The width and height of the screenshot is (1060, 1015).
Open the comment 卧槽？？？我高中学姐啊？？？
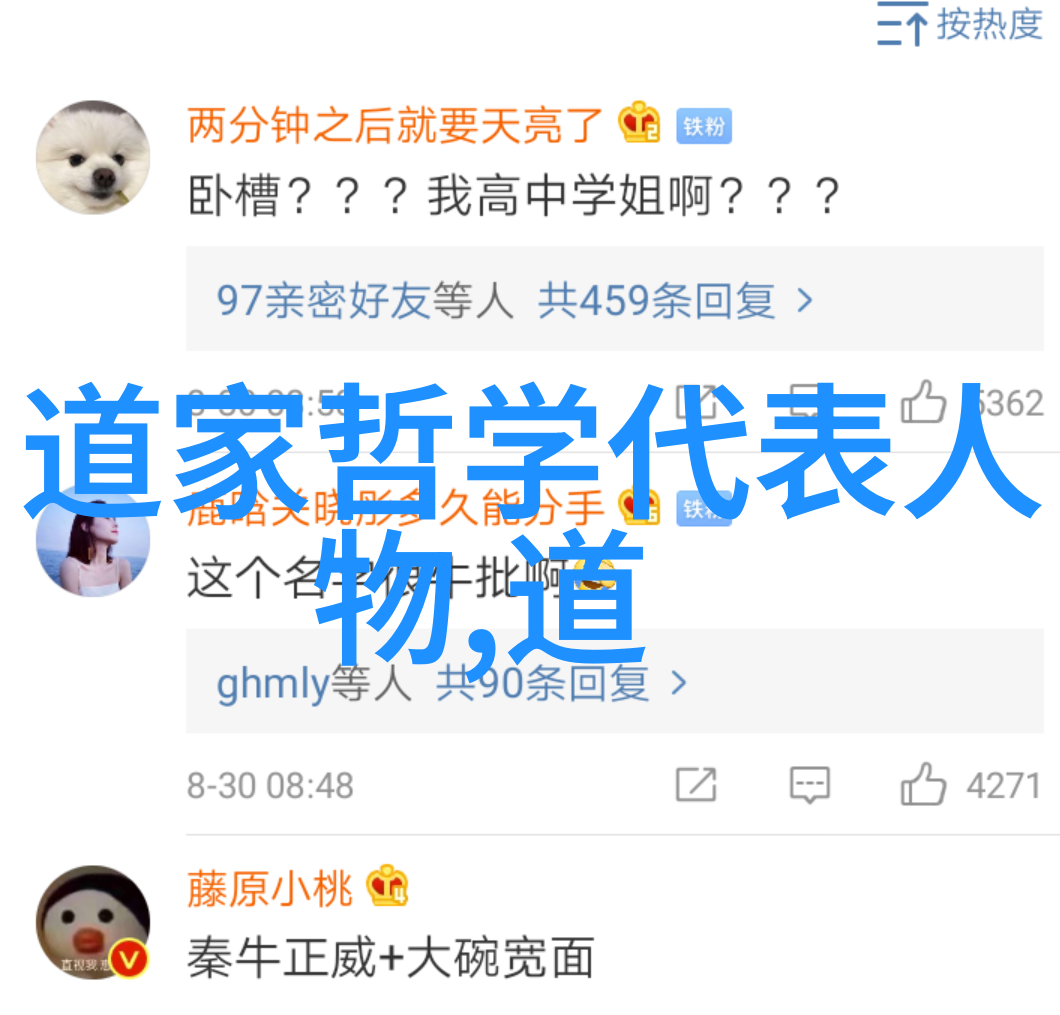[x=513, y=197]
